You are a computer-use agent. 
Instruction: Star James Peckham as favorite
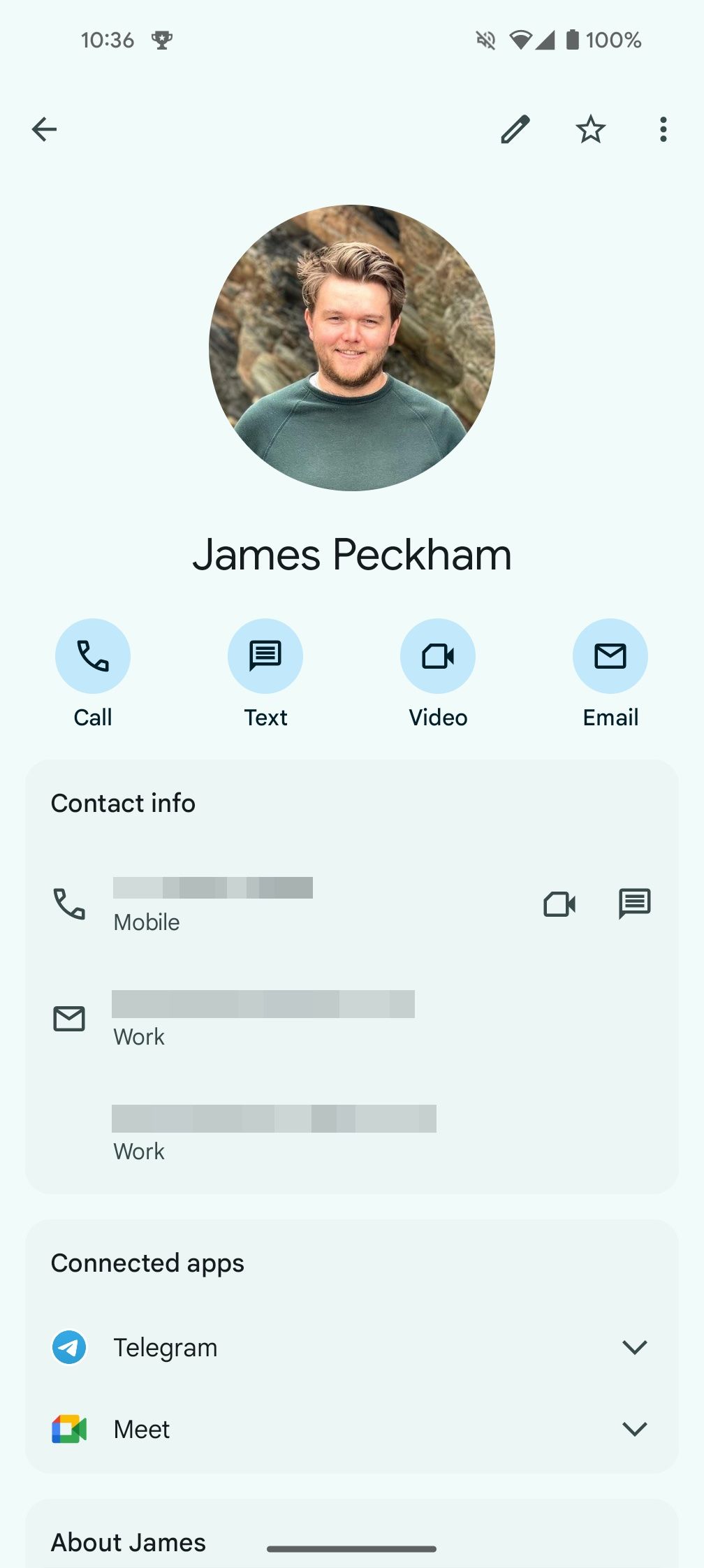pos(589,129)
